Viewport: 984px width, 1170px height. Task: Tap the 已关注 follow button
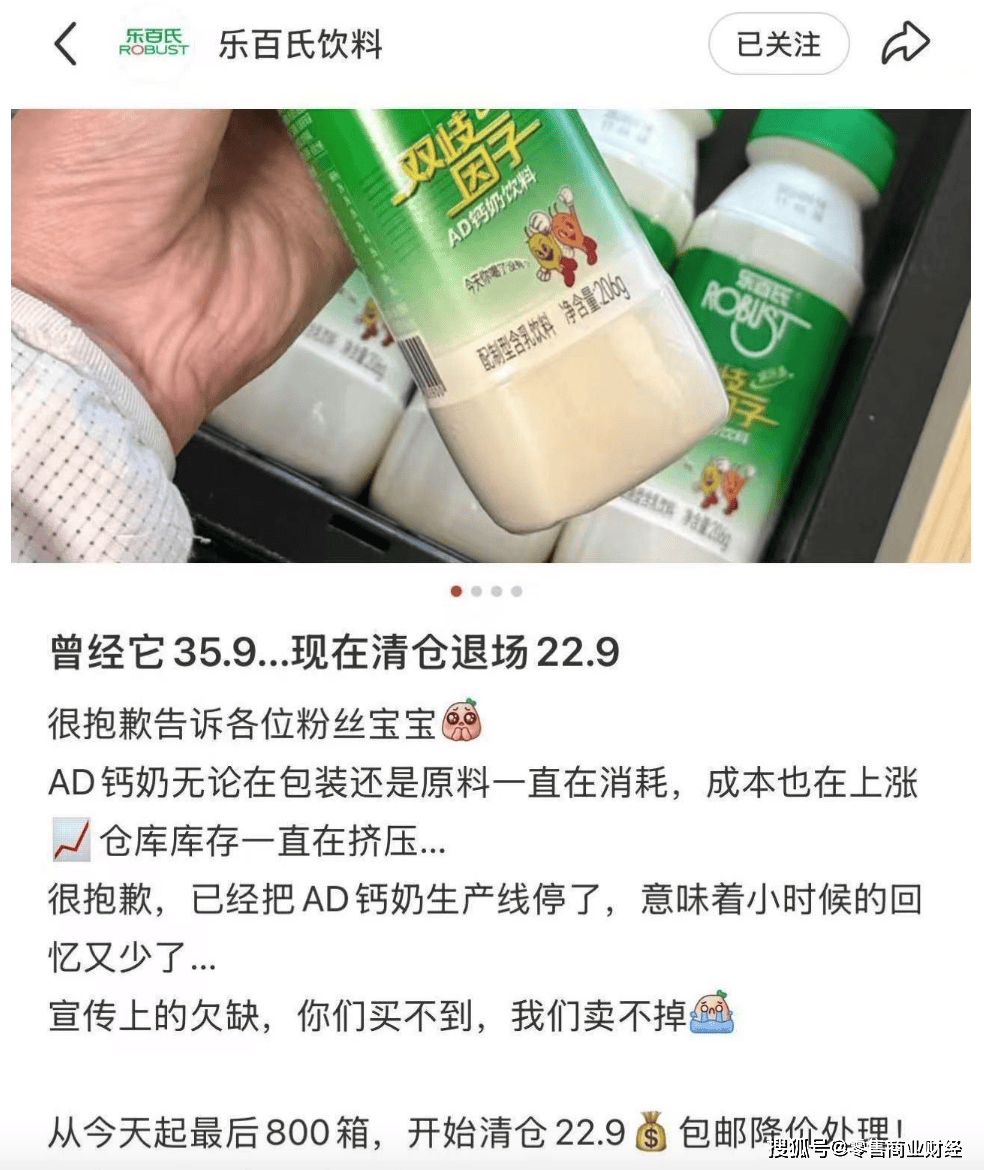778,45
